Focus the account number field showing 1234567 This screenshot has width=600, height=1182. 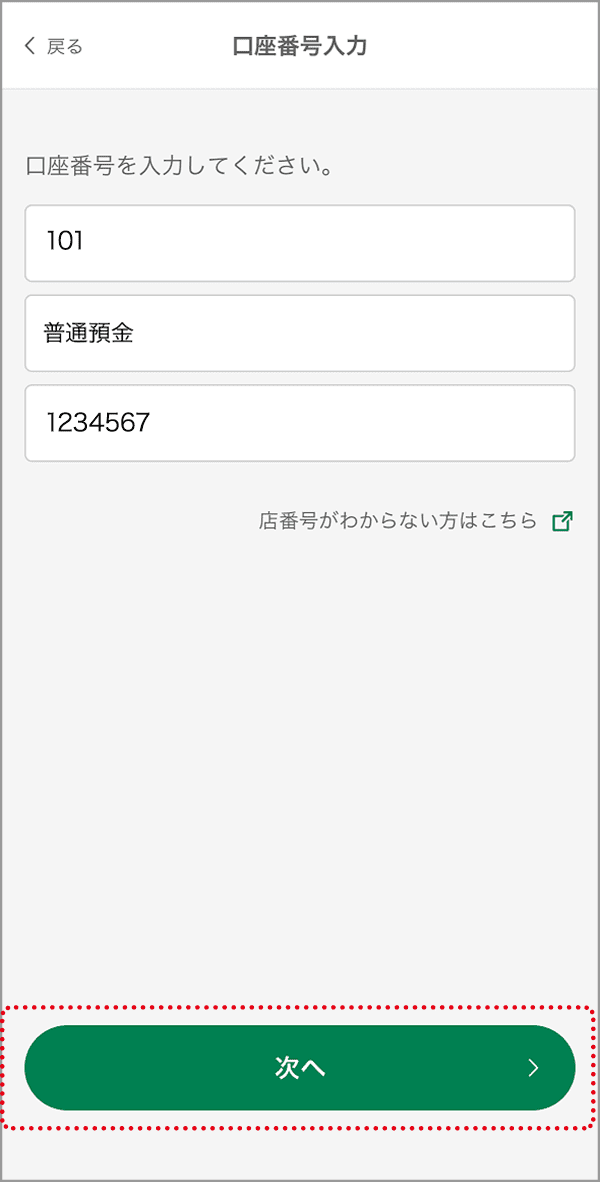pyautogui.click(x=300, y=423)
